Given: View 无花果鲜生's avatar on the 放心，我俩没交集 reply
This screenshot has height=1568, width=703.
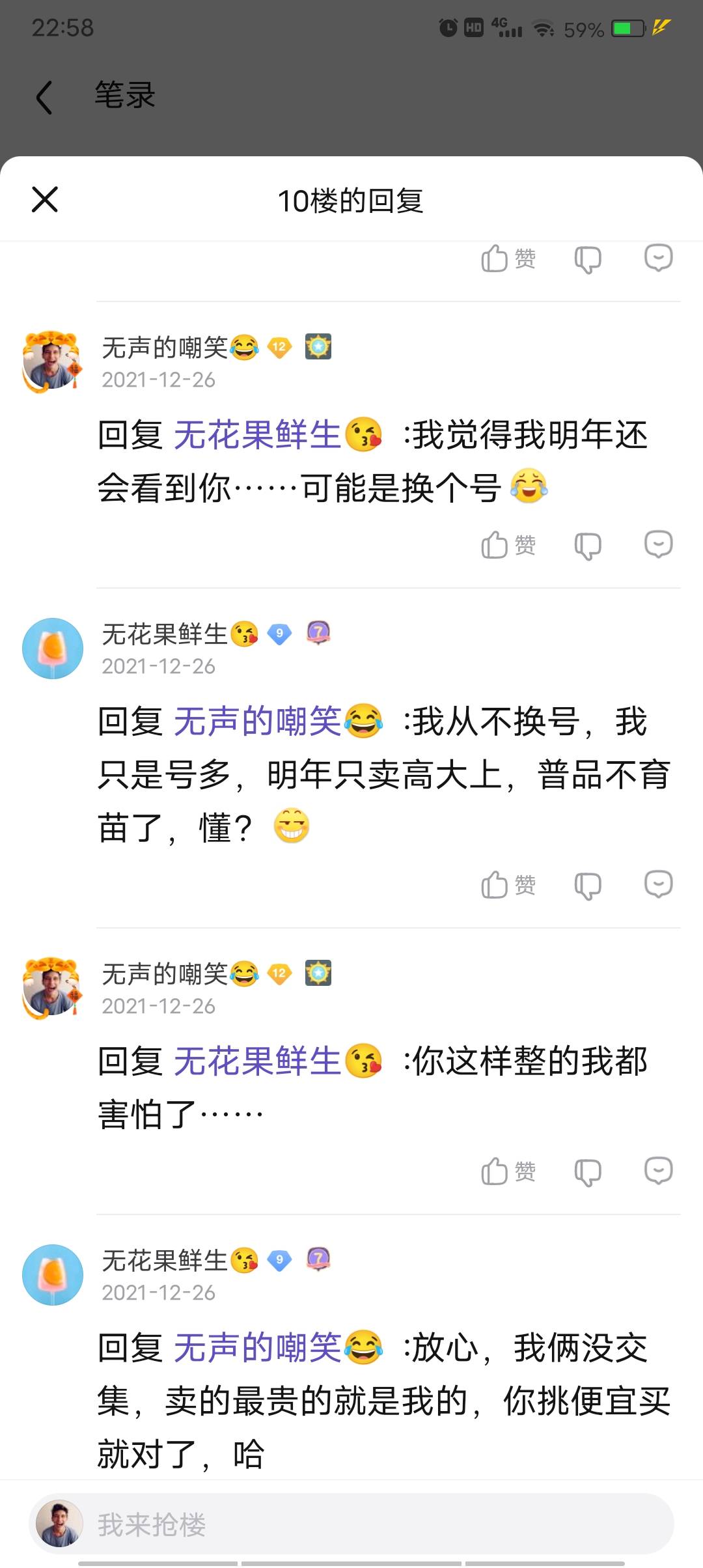Looking at the screenshot, I should coord(53,1275).
